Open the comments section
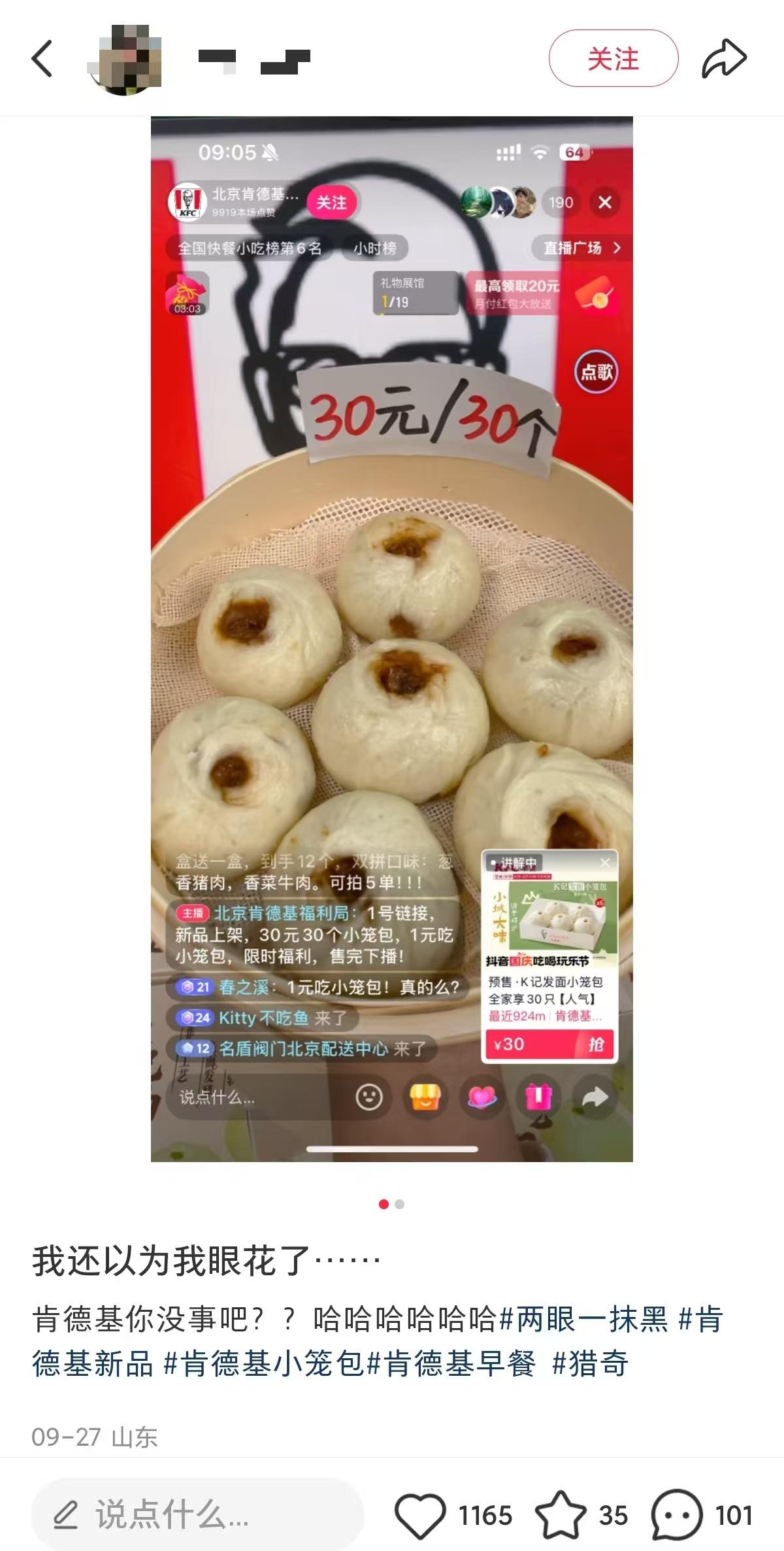This screenshot has height=1551, width=784. 677,1514
